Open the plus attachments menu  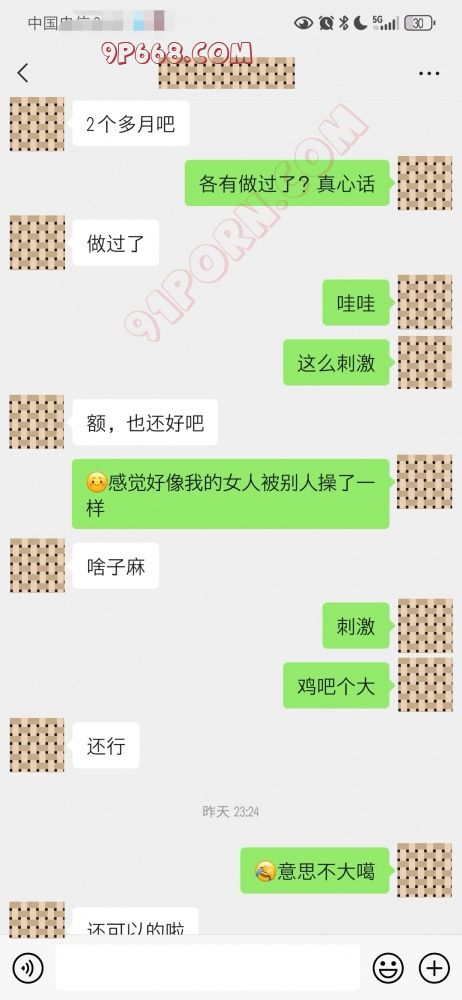[x=434, y=968]
